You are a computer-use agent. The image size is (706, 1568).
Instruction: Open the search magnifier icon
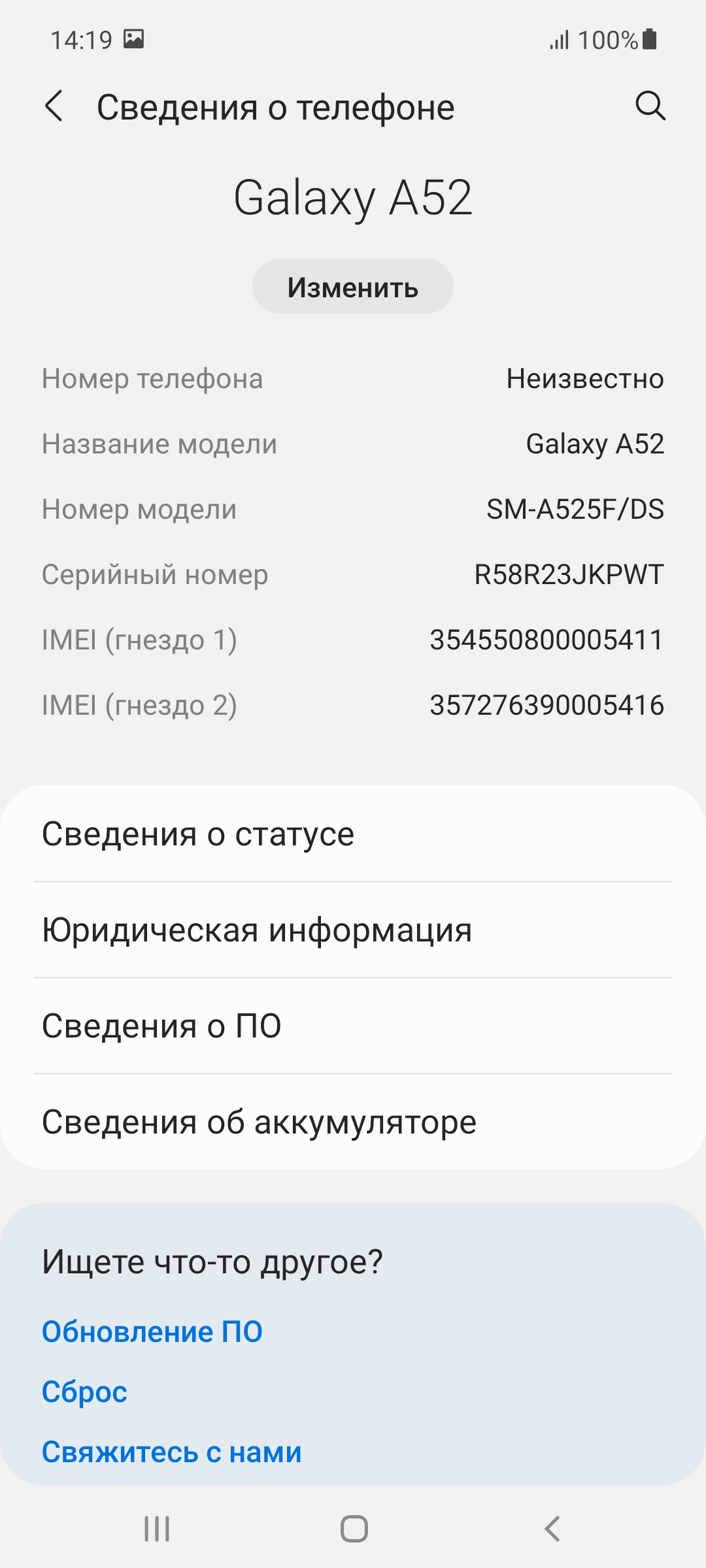coord(650,106)
